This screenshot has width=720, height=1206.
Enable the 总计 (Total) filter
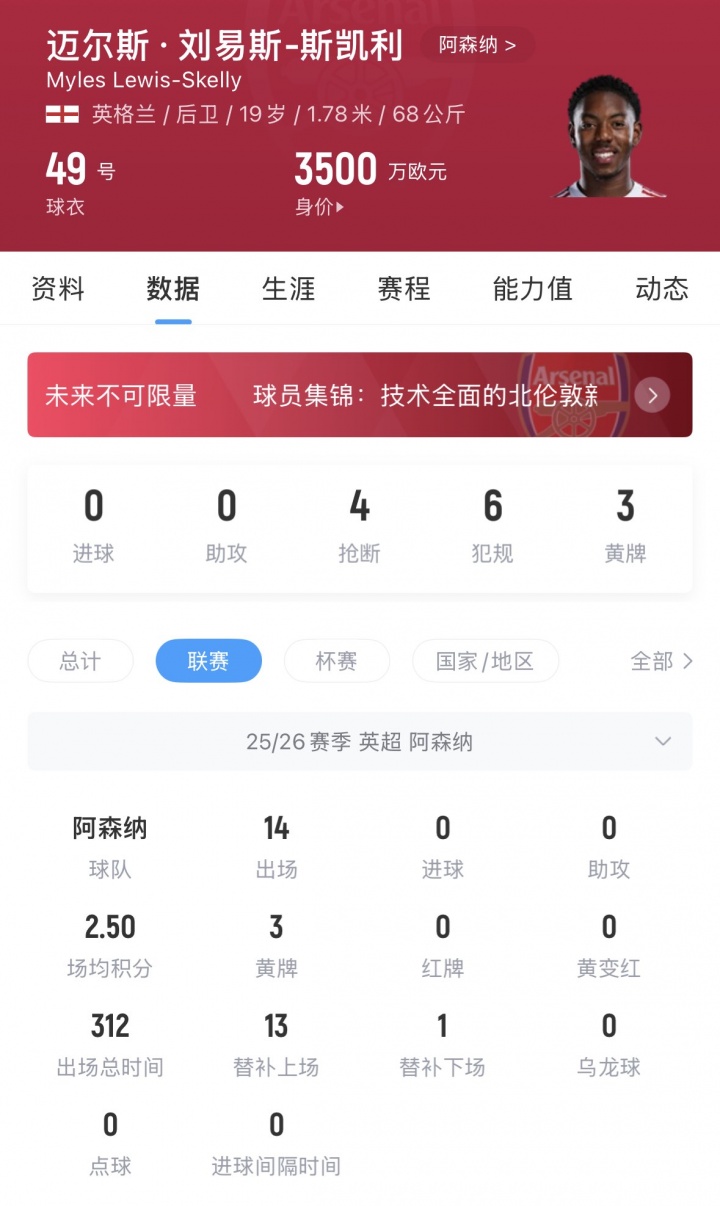80,661
